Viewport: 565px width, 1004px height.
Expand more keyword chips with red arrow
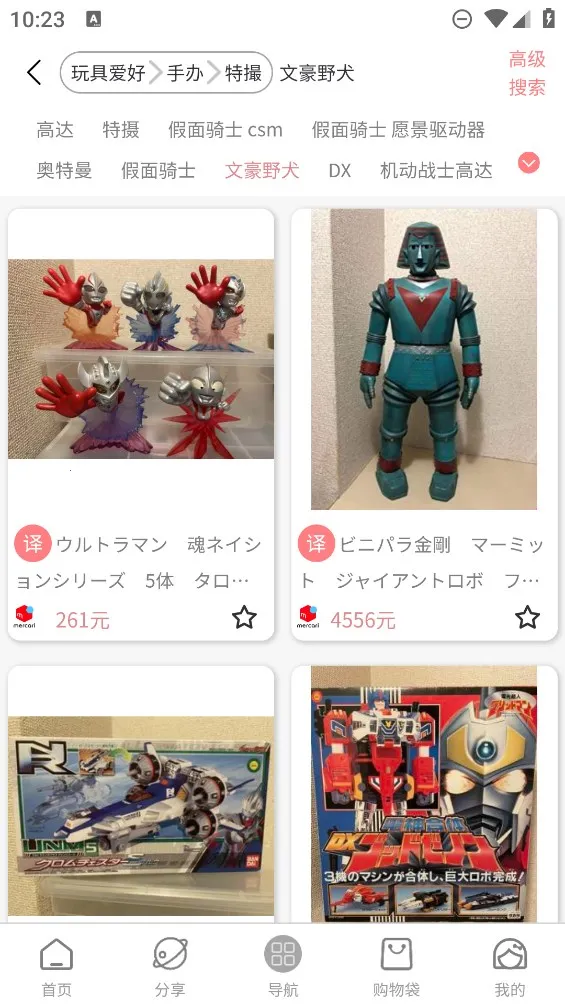528,163
